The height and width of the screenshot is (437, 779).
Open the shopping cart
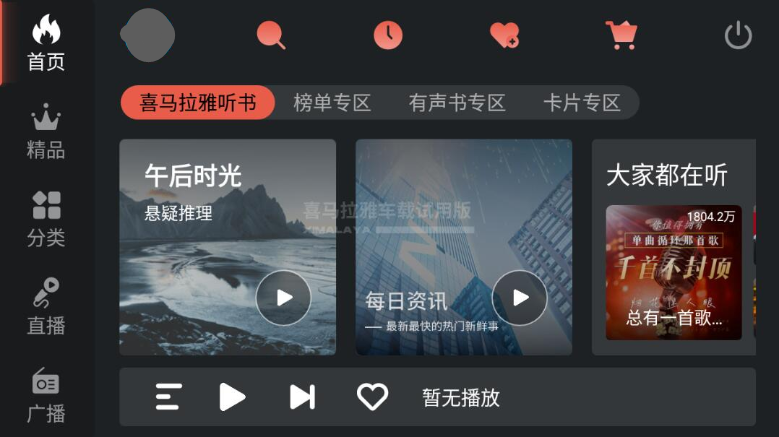[621, 35]
